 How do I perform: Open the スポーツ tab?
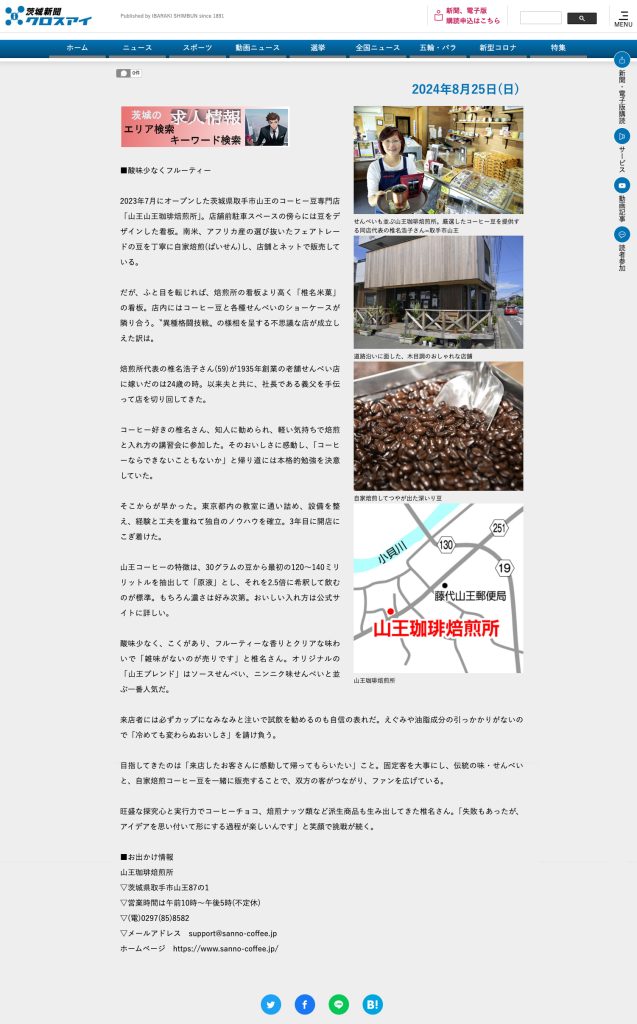click(197, 48)
